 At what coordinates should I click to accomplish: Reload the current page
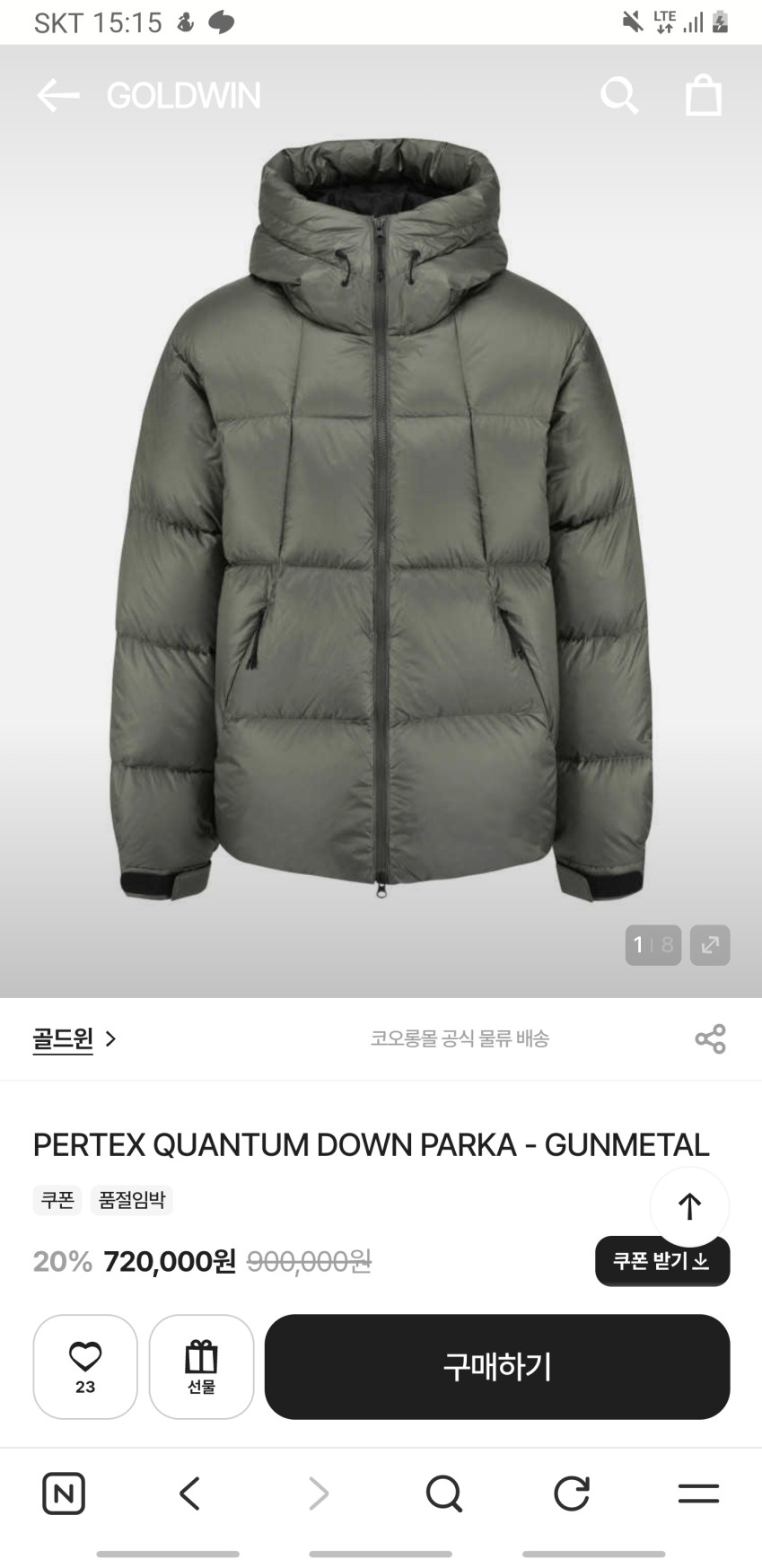pyautogui.click(x=572, y=1494)
